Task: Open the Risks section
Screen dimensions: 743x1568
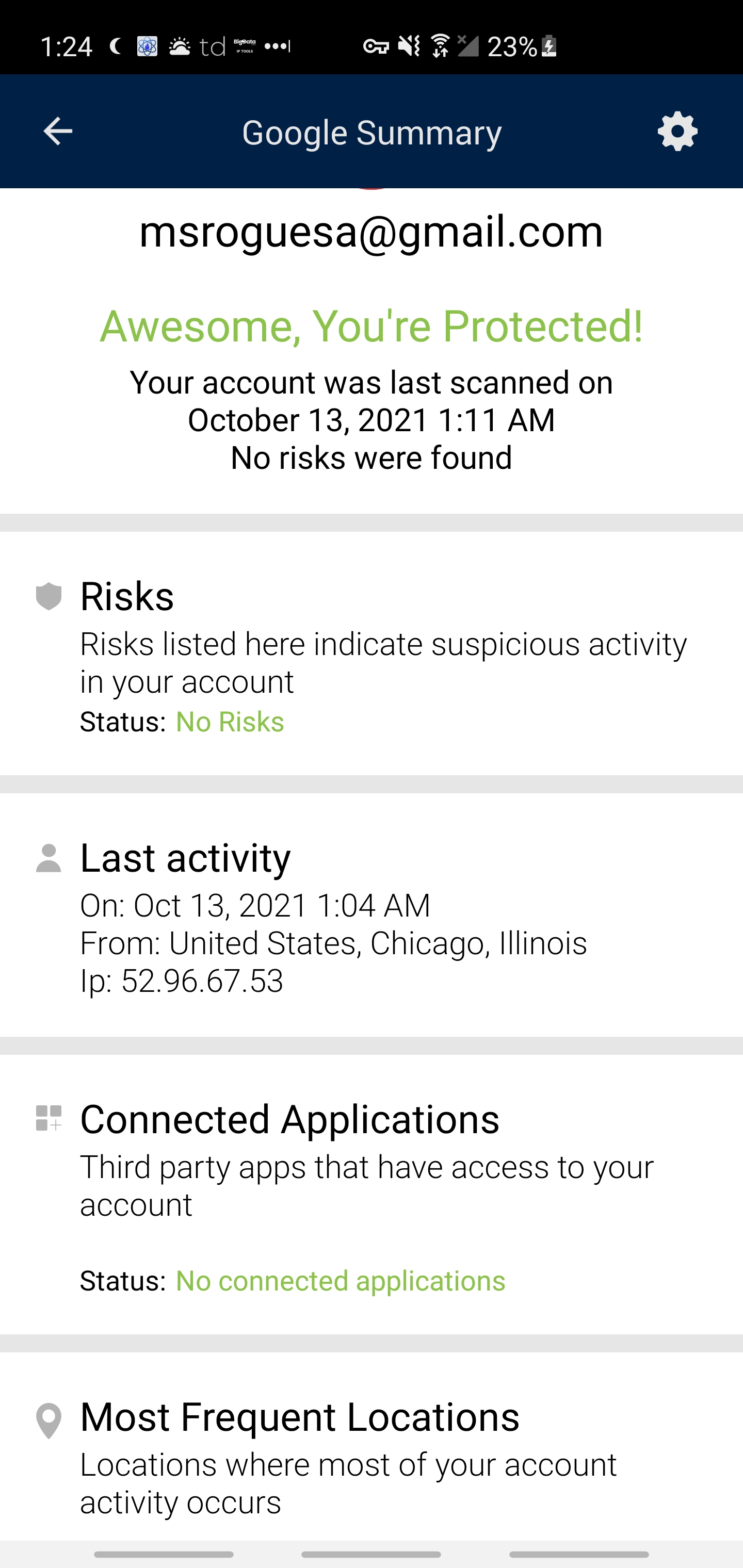Action: [x=370, y=655]
